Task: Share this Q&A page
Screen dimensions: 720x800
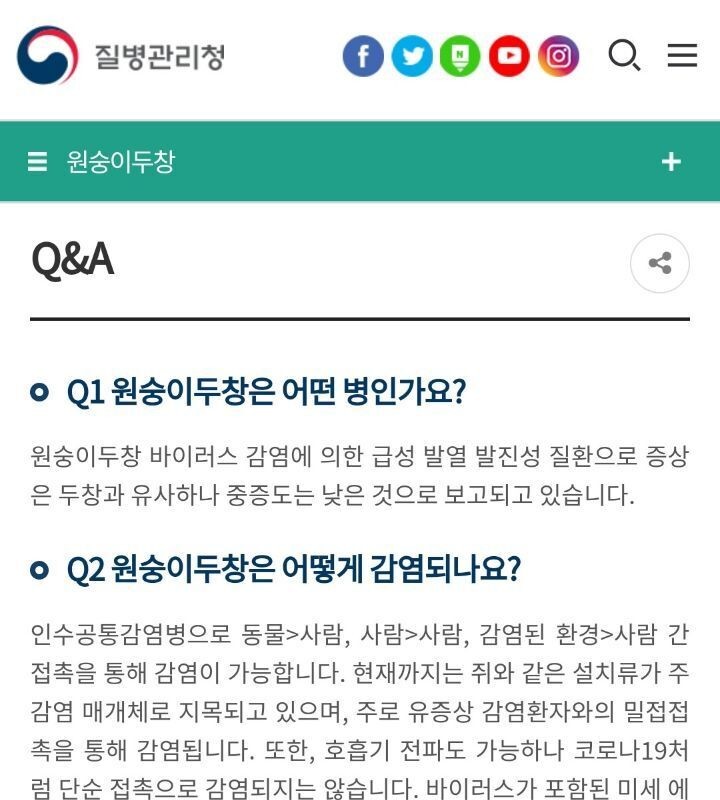Action: [660, 264]
